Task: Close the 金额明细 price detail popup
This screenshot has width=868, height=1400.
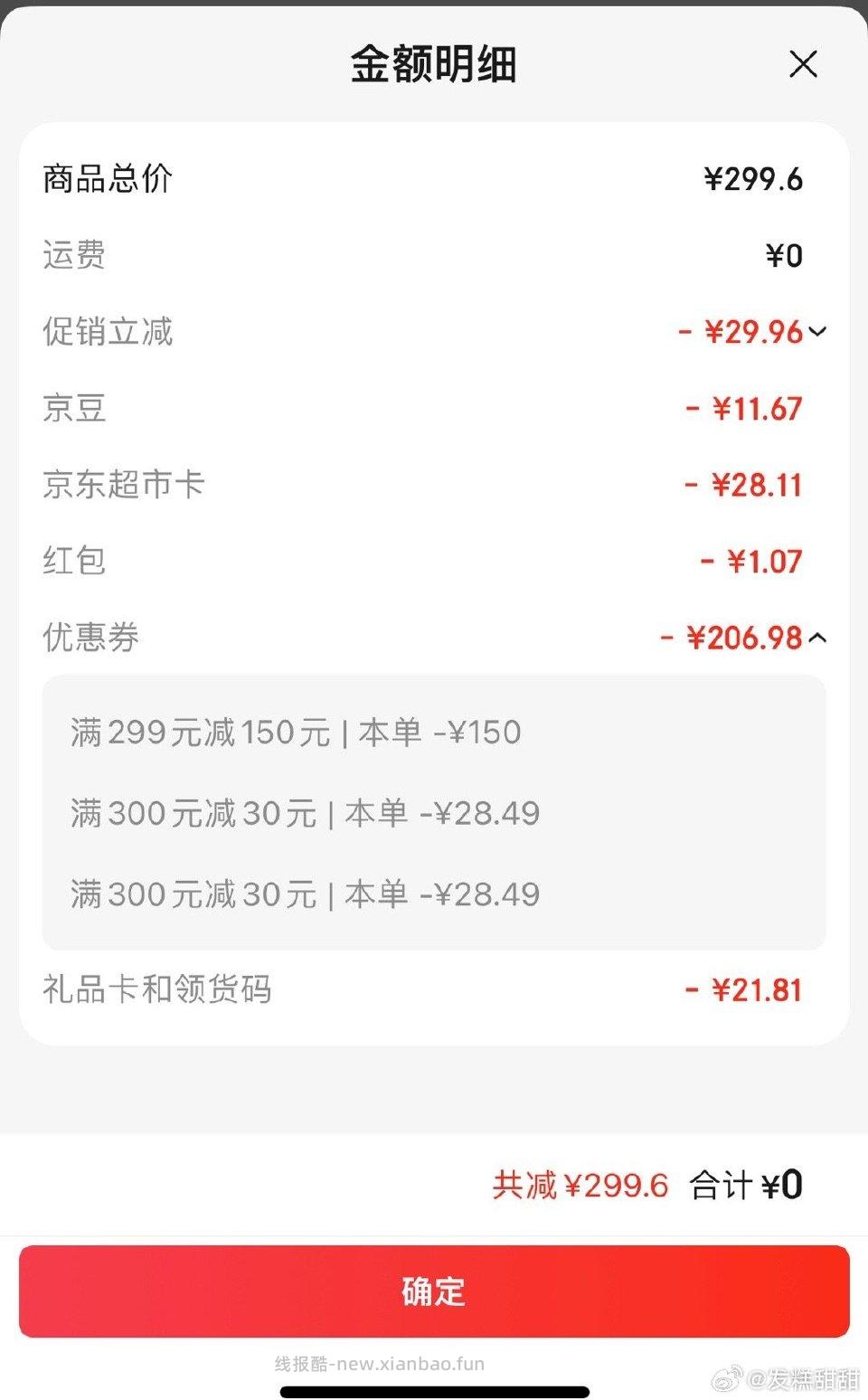Action: tap(803, 64)
